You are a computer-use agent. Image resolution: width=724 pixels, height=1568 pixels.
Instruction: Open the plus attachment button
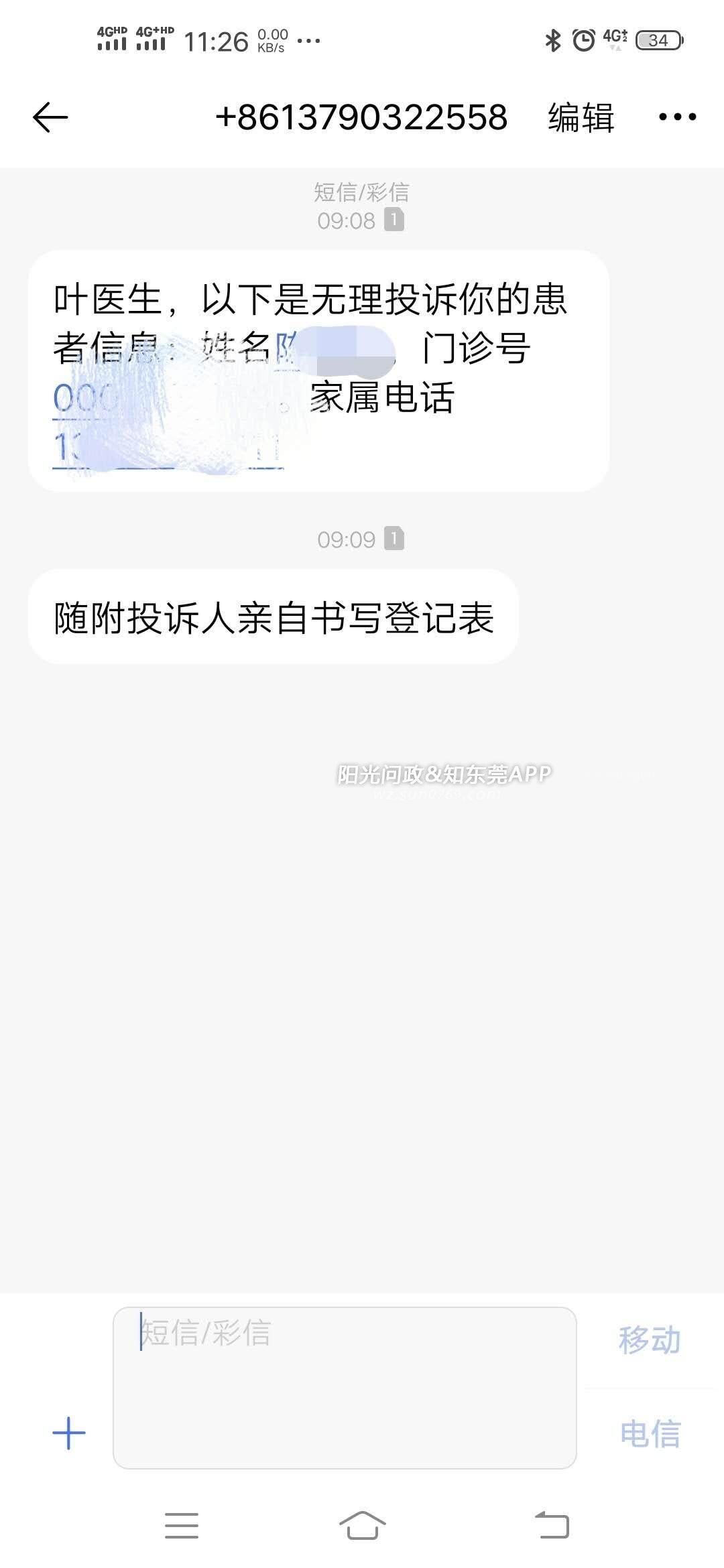coord(69,1434)
